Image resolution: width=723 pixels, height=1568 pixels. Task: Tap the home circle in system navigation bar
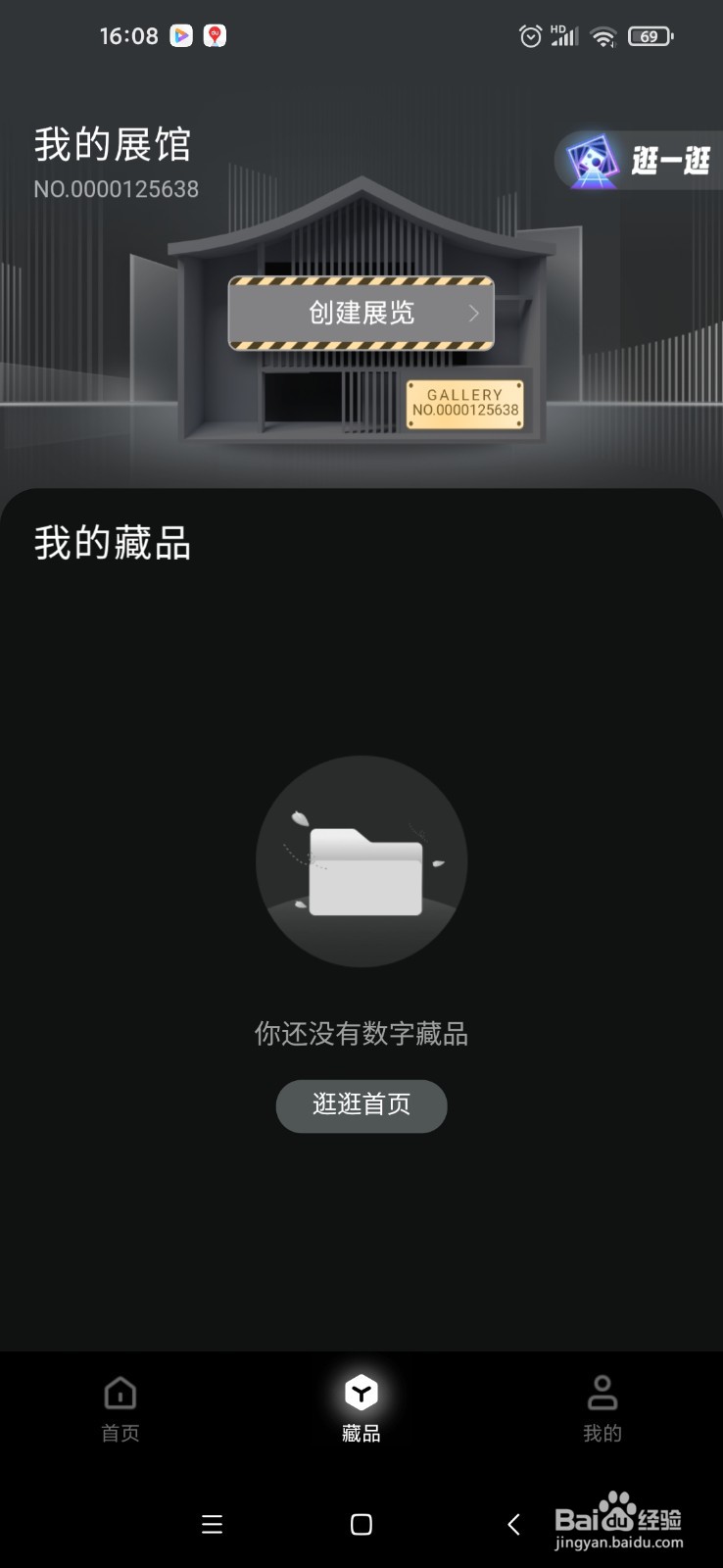pyautogui.click(x=361, y=1524)
